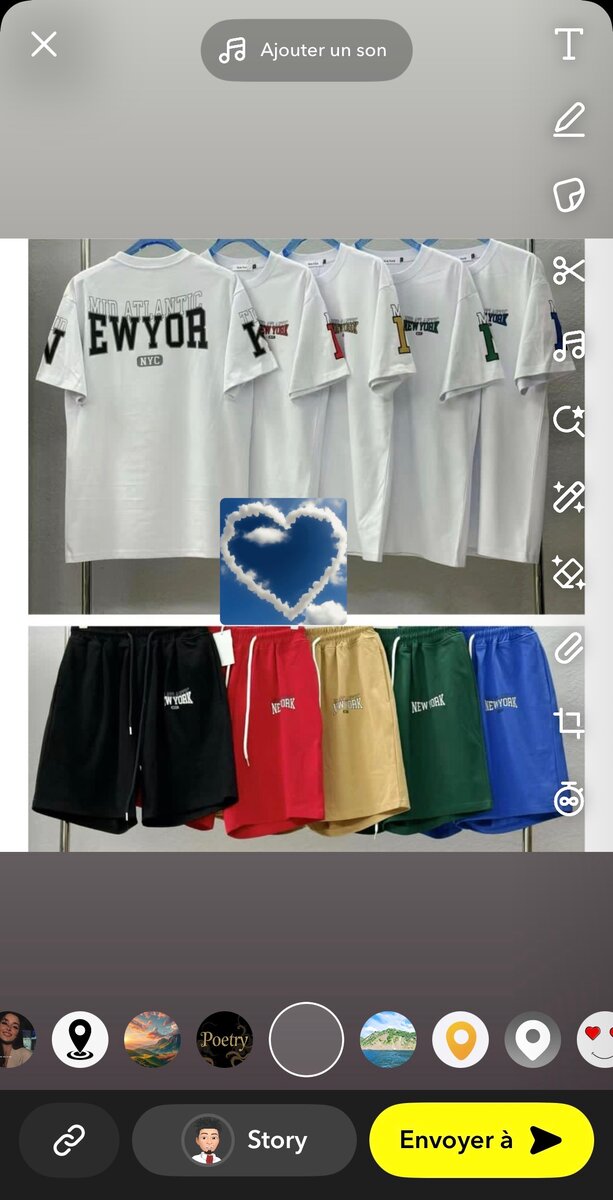Image resolution: width=613 pixels, height=1200 pixels.
Task: Choose the yellow location pin lens
Action: [x=460, y=1040]
